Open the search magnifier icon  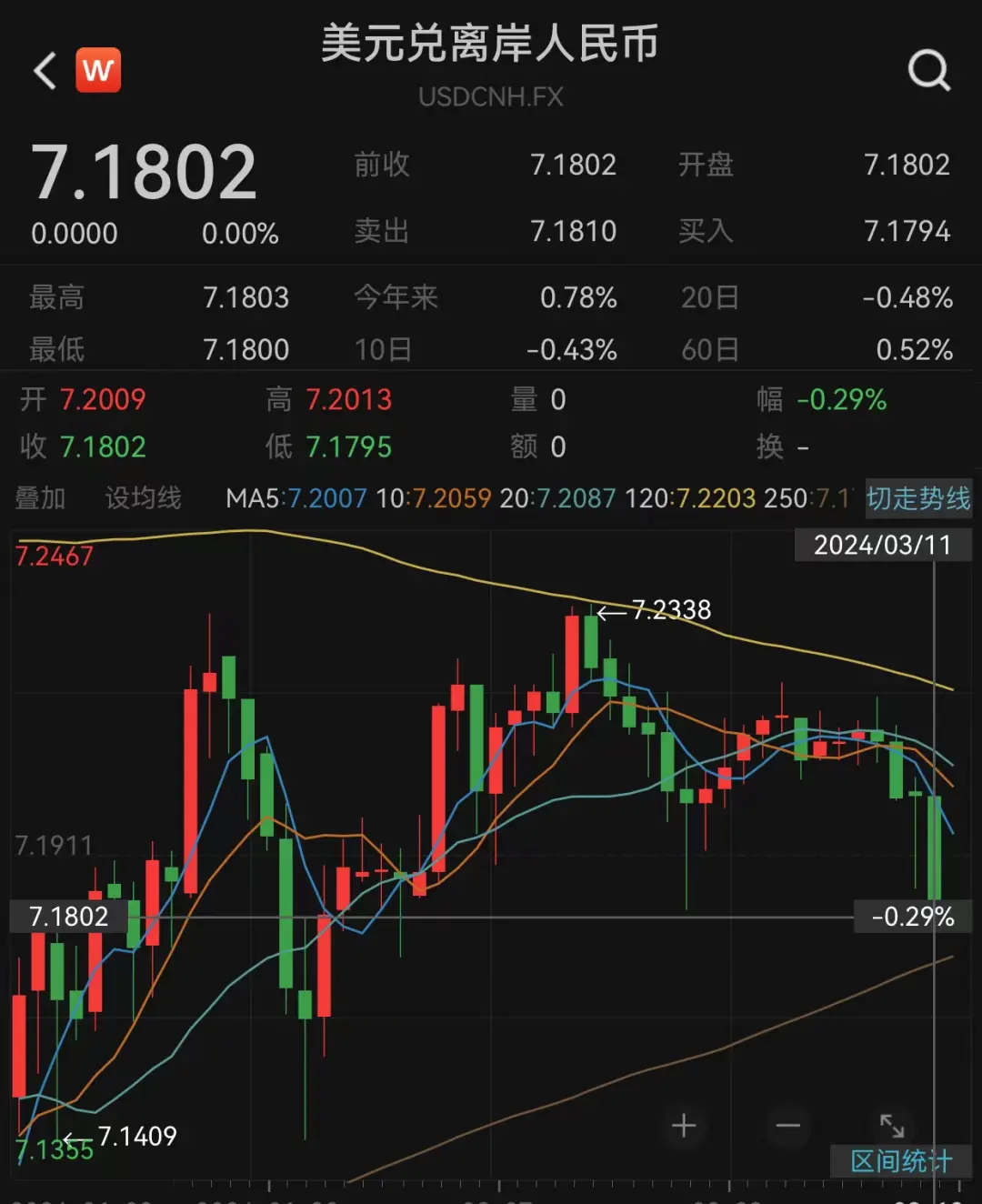[x=928, y=70]
